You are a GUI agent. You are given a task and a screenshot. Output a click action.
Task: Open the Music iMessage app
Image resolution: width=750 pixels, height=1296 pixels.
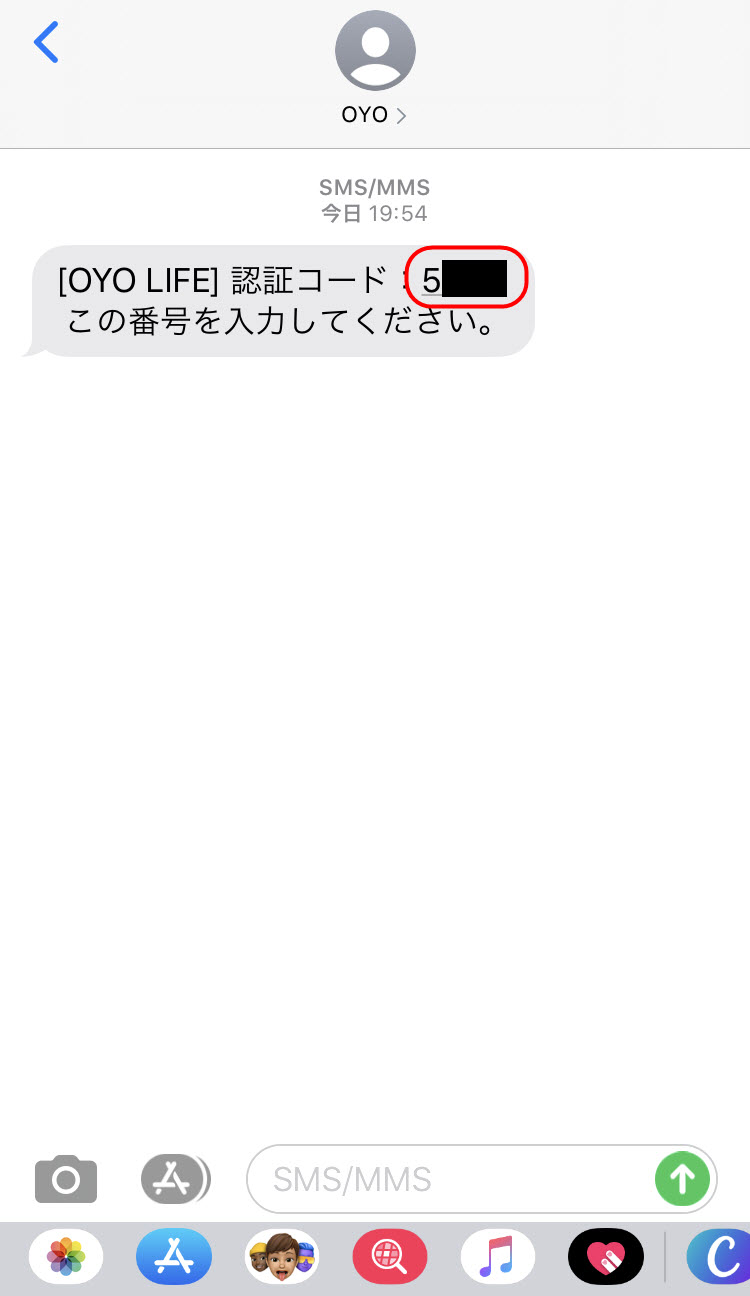click(497, 1256)
